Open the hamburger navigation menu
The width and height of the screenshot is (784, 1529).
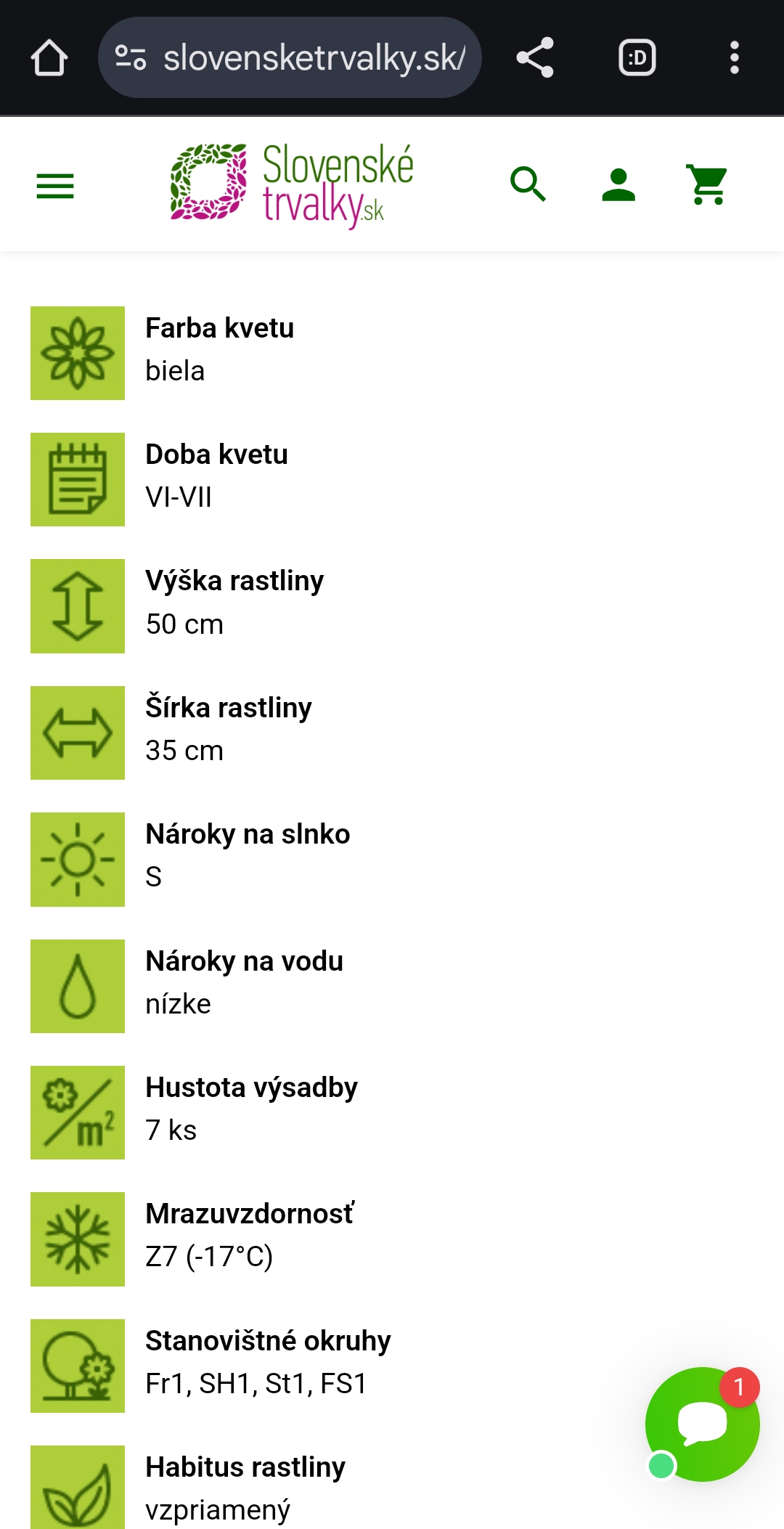[55, 186]
